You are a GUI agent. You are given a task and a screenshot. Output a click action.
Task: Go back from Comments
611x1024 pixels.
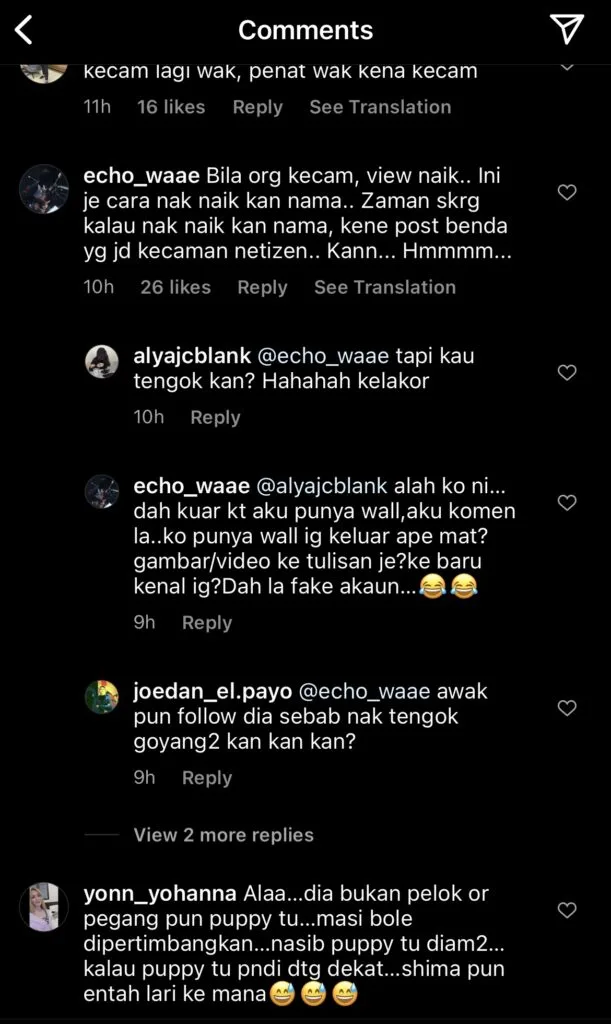click(24, 30)
